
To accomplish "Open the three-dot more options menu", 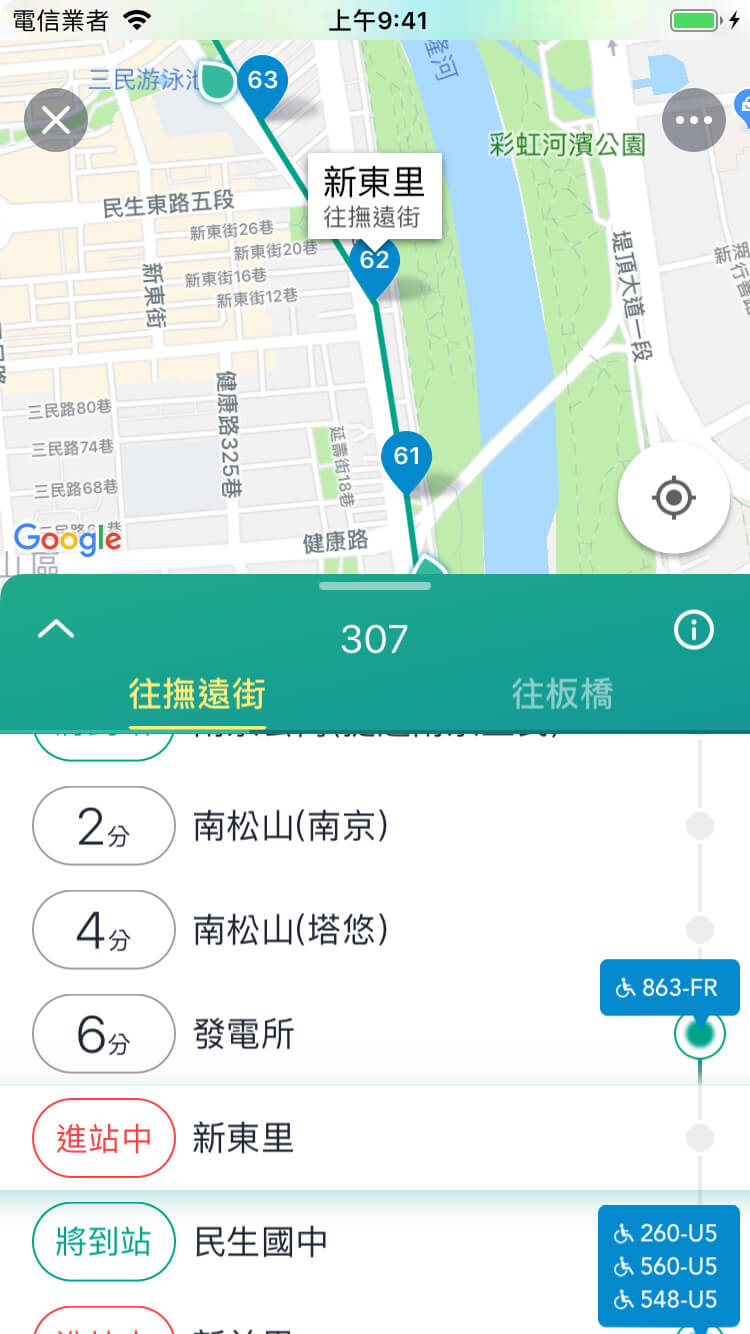I will 693,120.
